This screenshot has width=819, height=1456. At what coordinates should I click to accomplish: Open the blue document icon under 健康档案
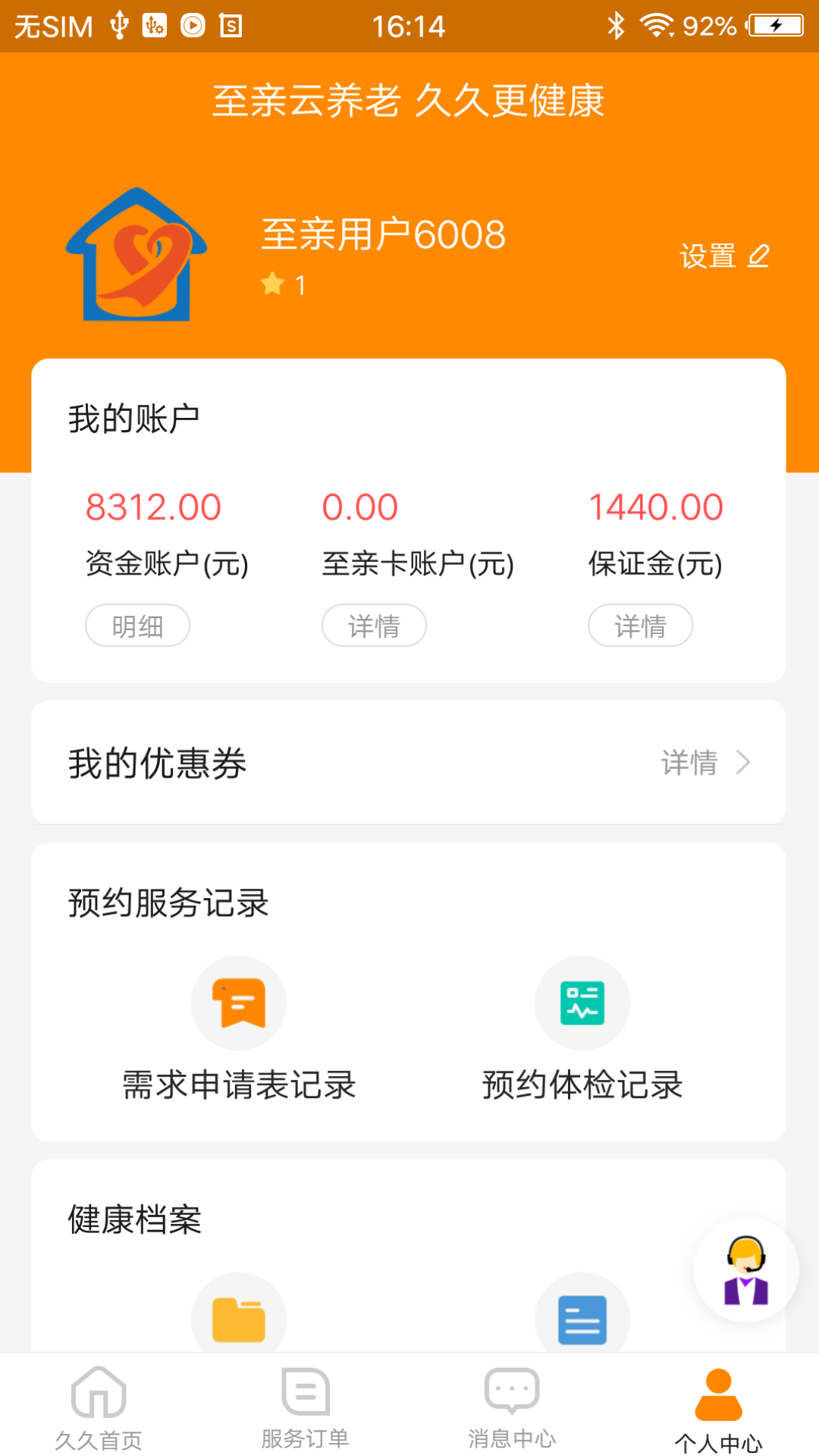coord(582,1318)
